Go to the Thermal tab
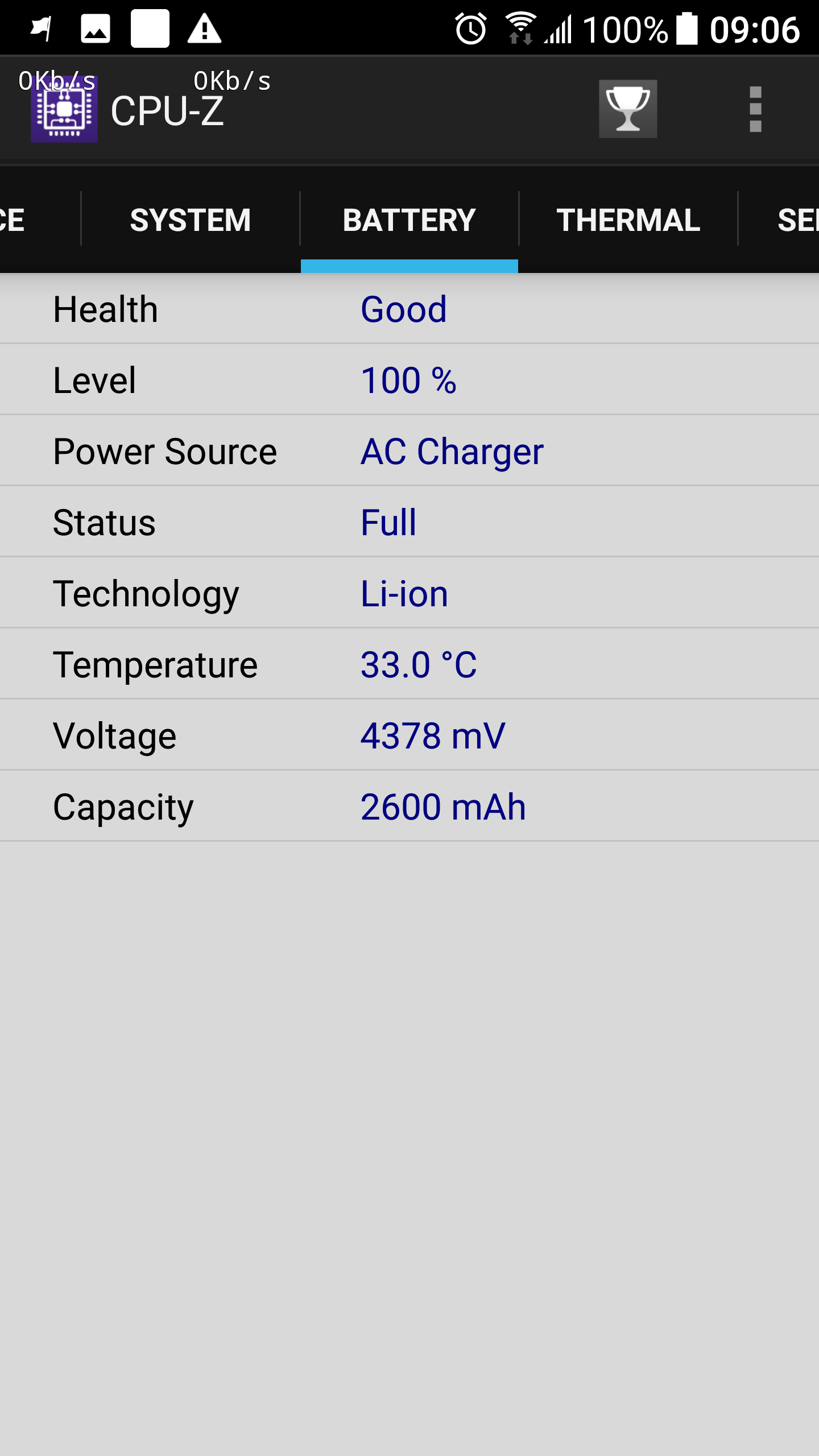 [628, 220]
